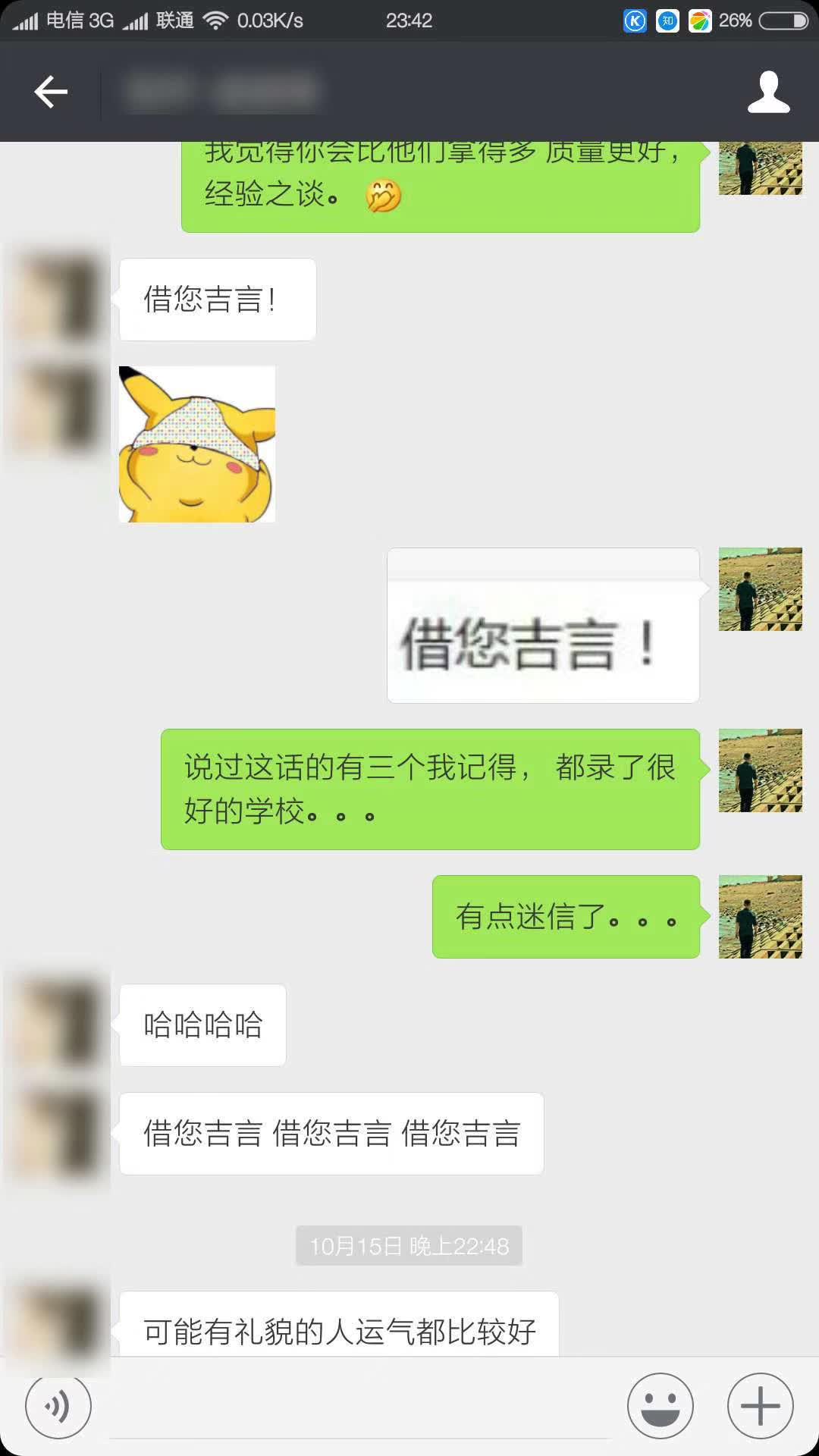Open the sent 借您吉言 screenshot image
The image size is (819, 1456).
[543, 626]
